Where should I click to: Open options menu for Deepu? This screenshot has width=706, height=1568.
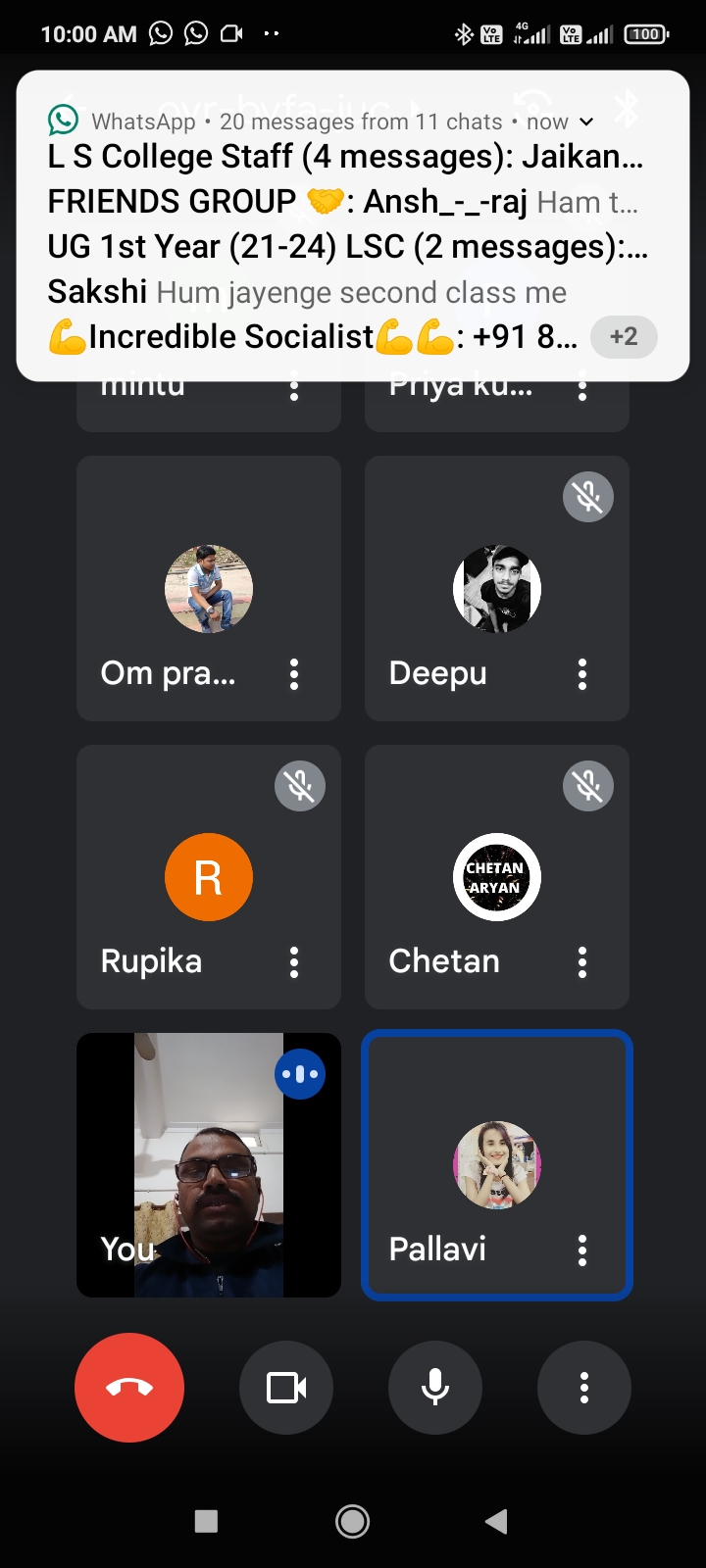[582, 674]
